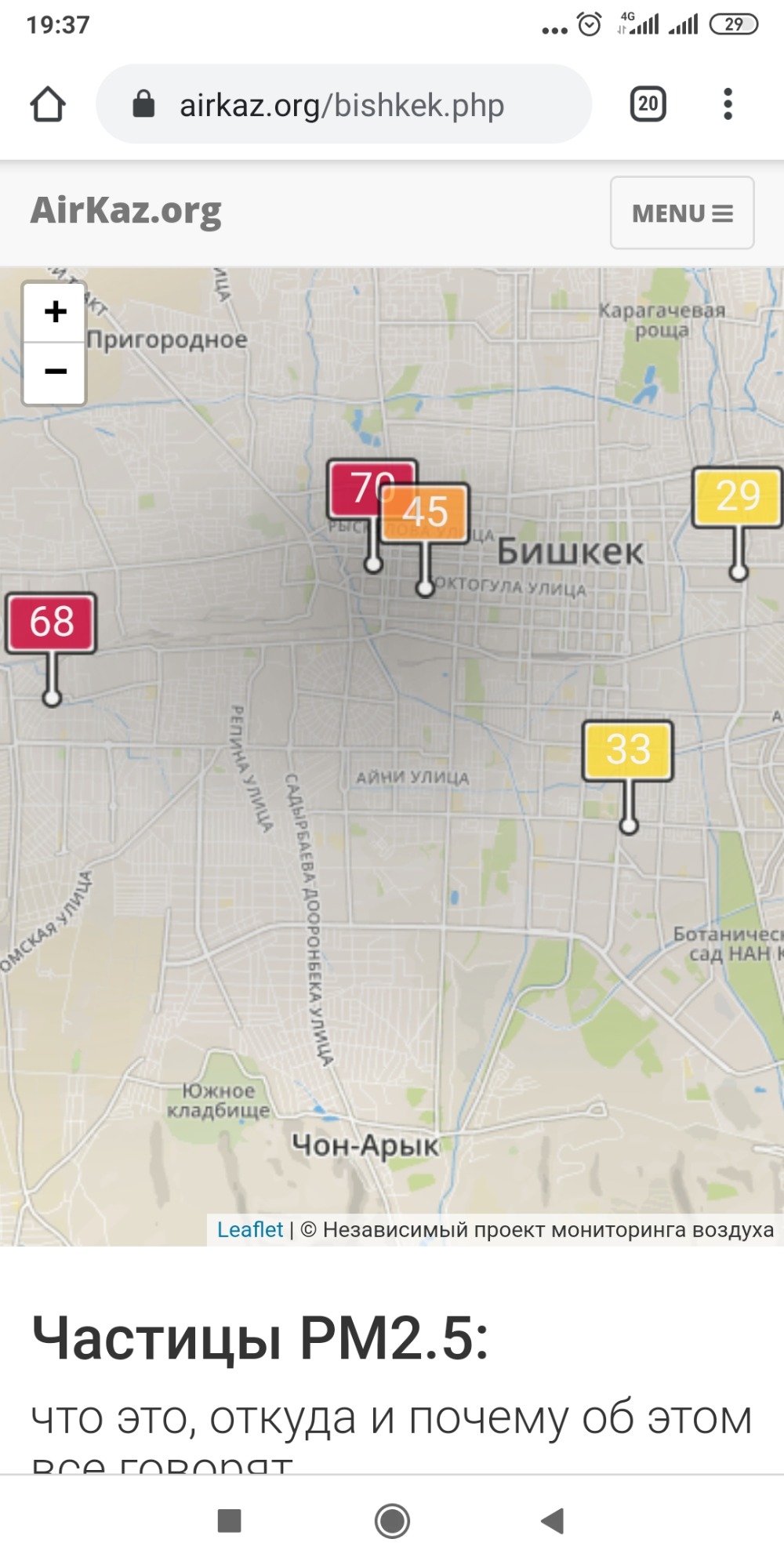The height and width of the screenshot is (1568, 784).
Task: Go back using the system back button
Action: click(x=553, y=1521)
